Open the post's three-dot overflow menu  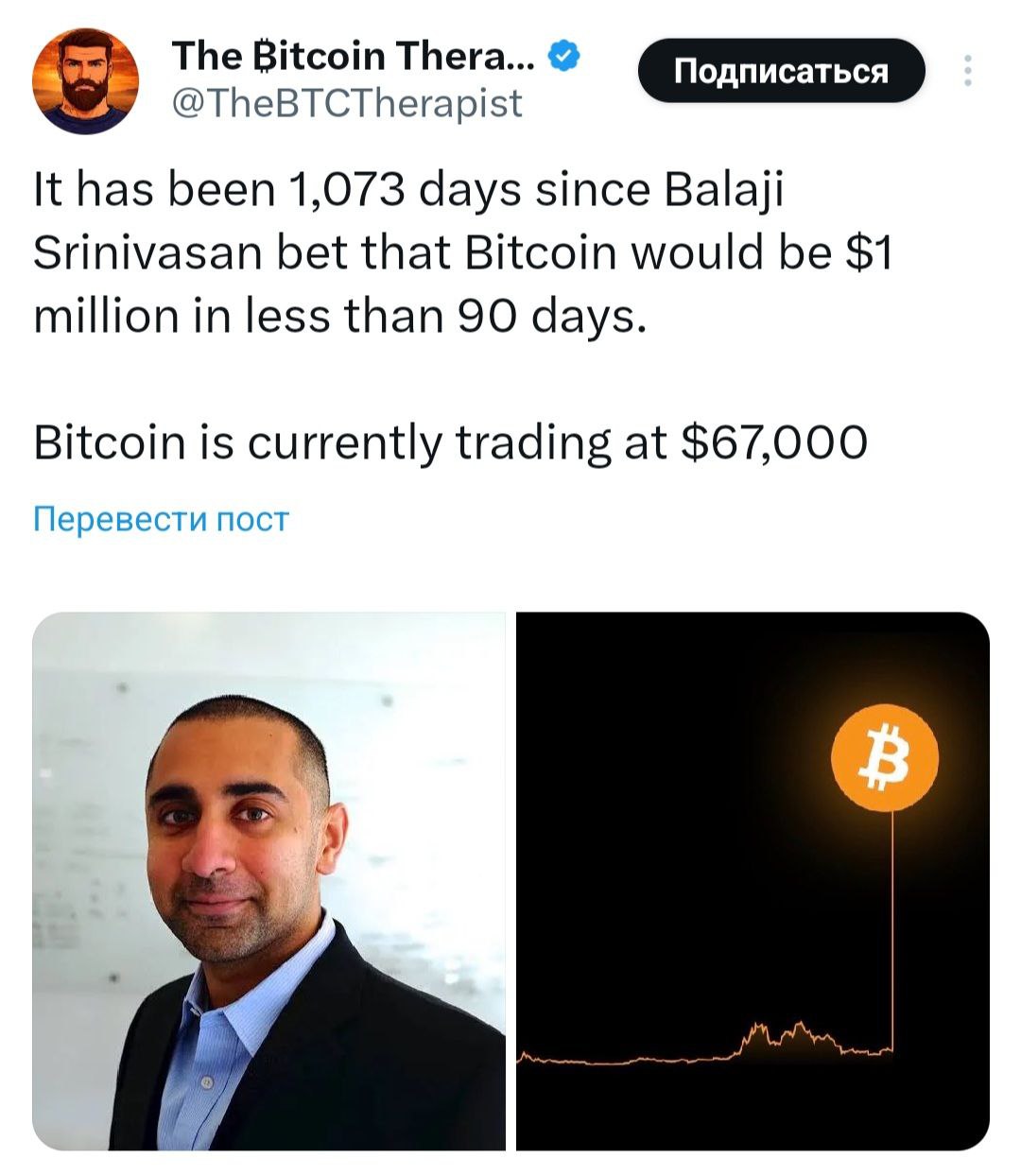[x=967, y=71]
